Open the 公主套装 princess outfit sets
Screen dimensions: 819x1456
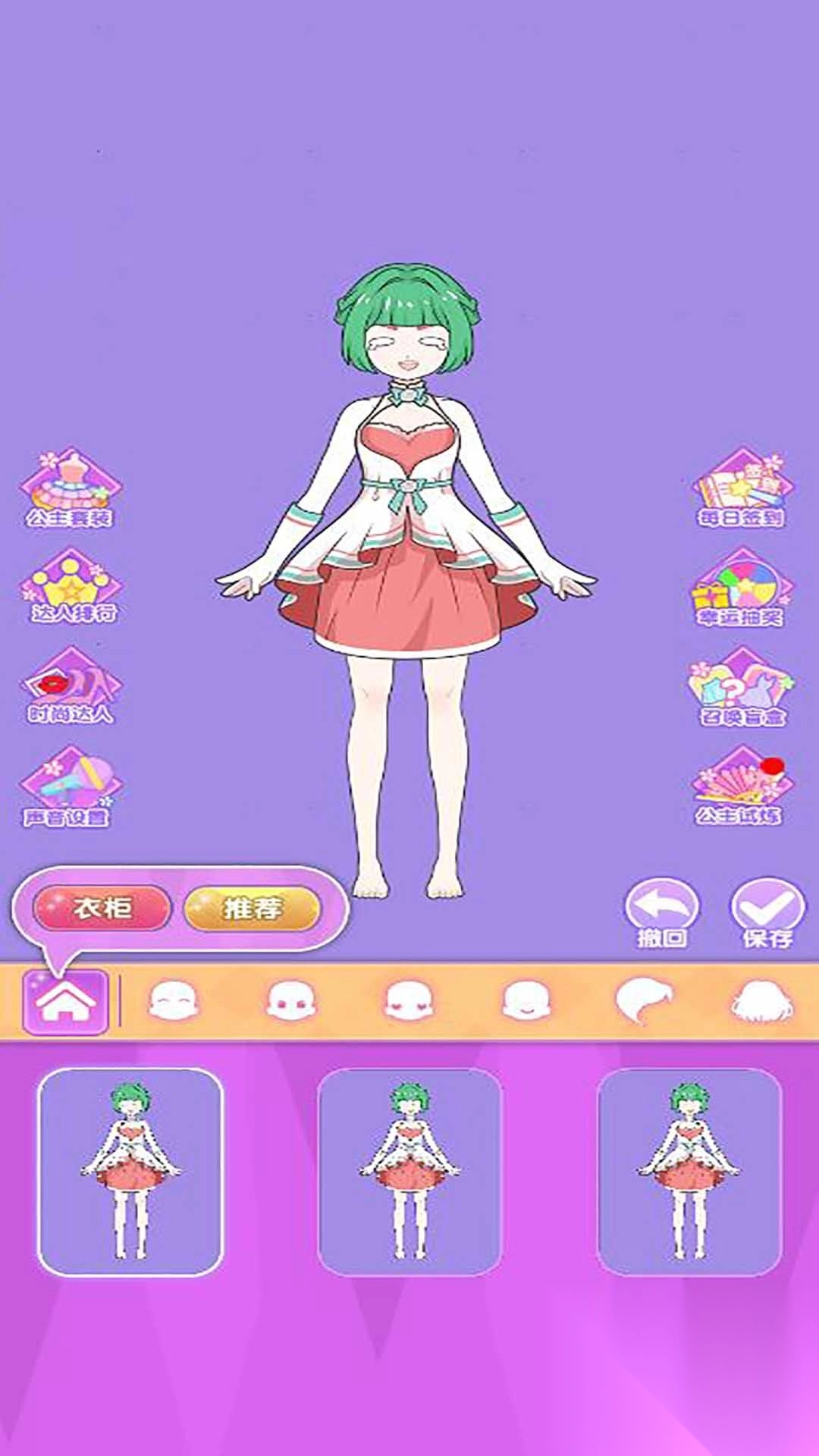(x=70, y=488)
